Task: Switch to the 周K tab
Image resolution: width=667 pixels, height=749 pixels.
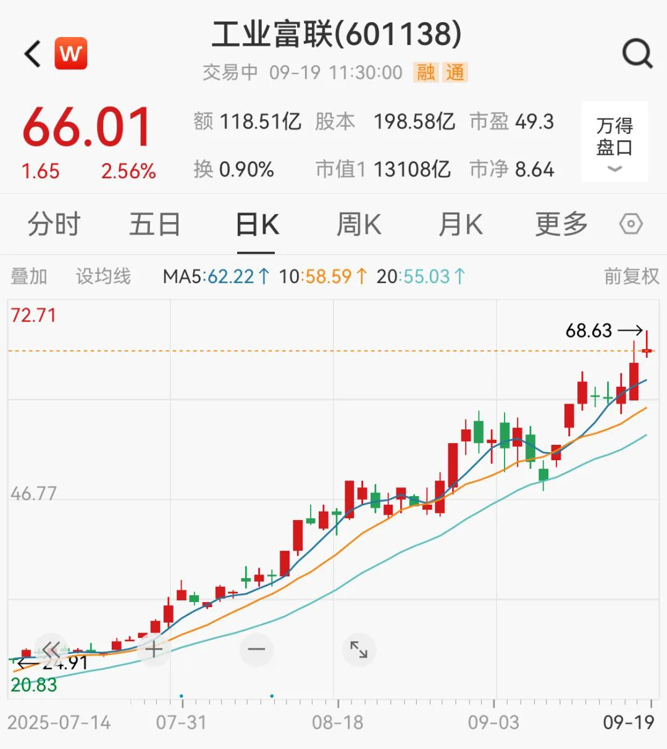Action: click(x=358, y=224)
